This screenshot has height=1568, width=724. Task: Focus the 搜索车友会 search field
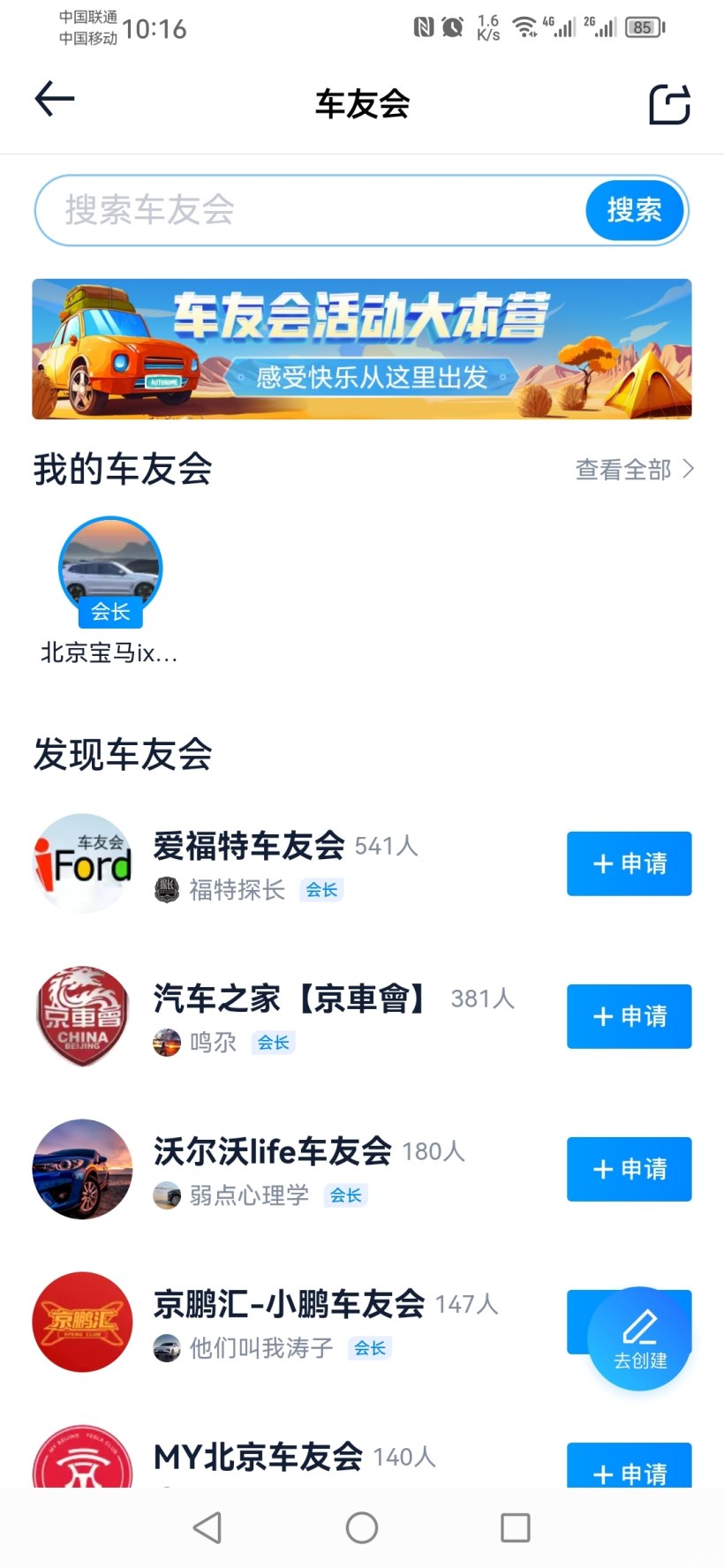coord(309,210)
